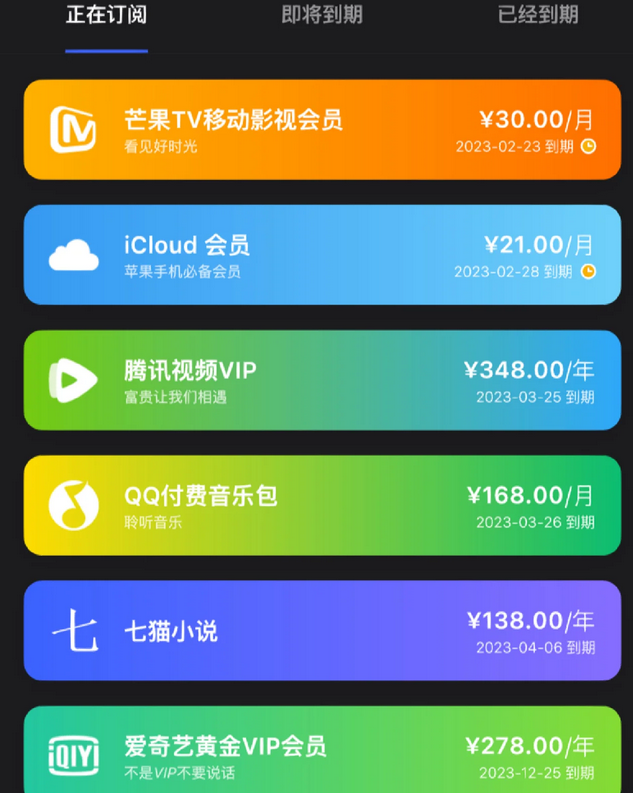Select the 正在订阅 tab

[x=106, y=15]
